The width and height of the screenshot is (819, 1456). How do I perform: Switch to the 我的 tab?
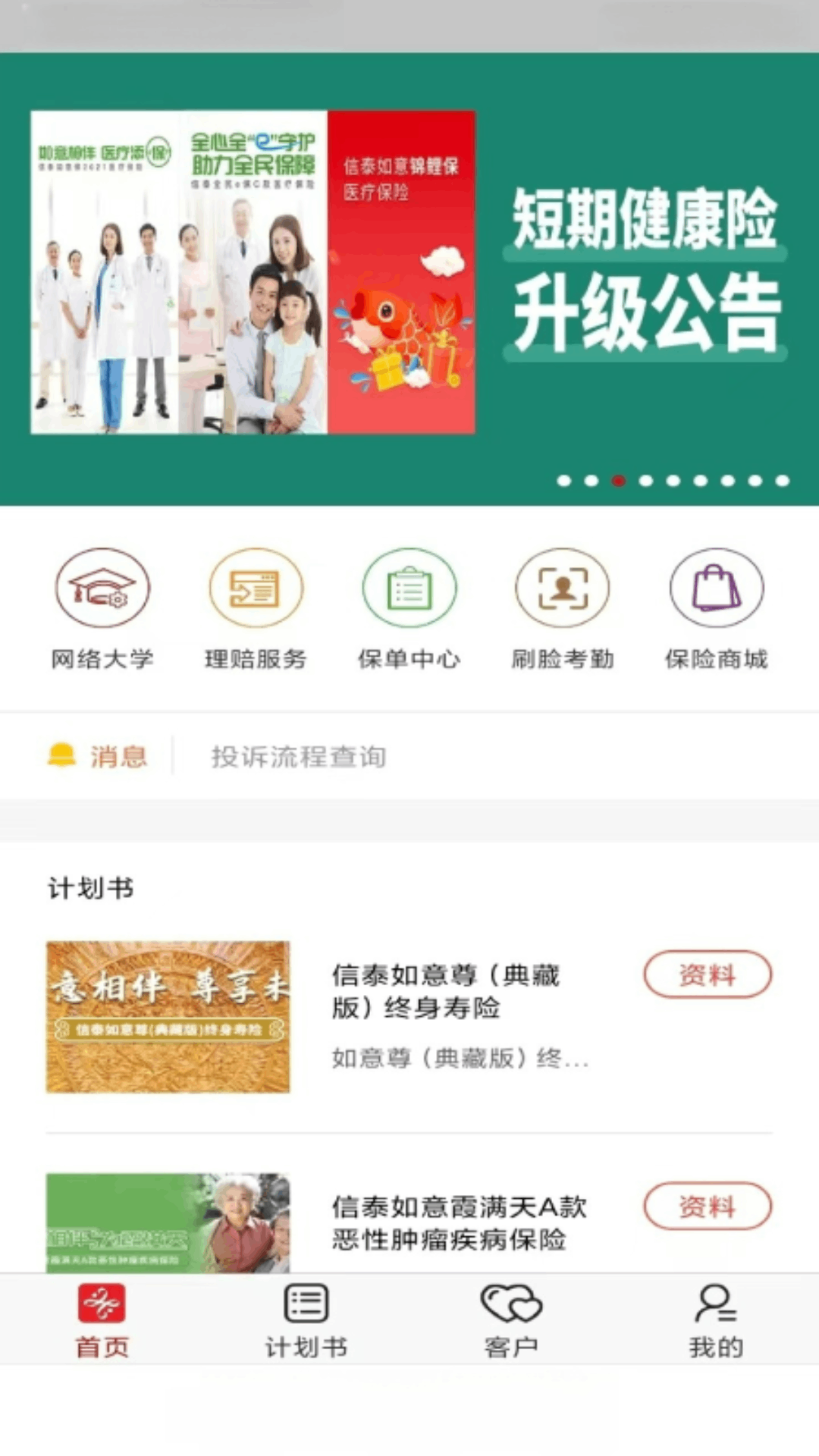[716, 1321]
